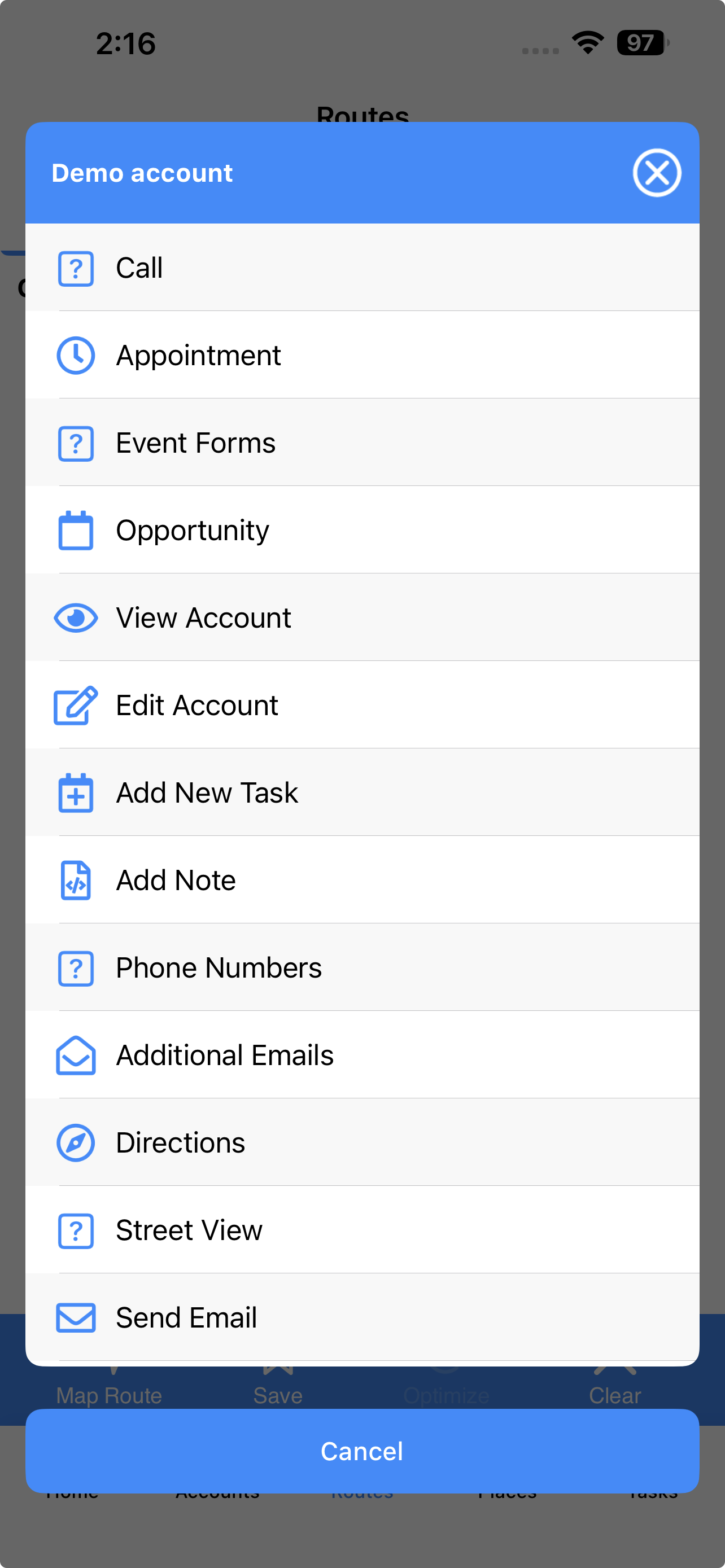The image size is (725, 1568).
Task: Open the Appointment option
Action: click(362, 355)
